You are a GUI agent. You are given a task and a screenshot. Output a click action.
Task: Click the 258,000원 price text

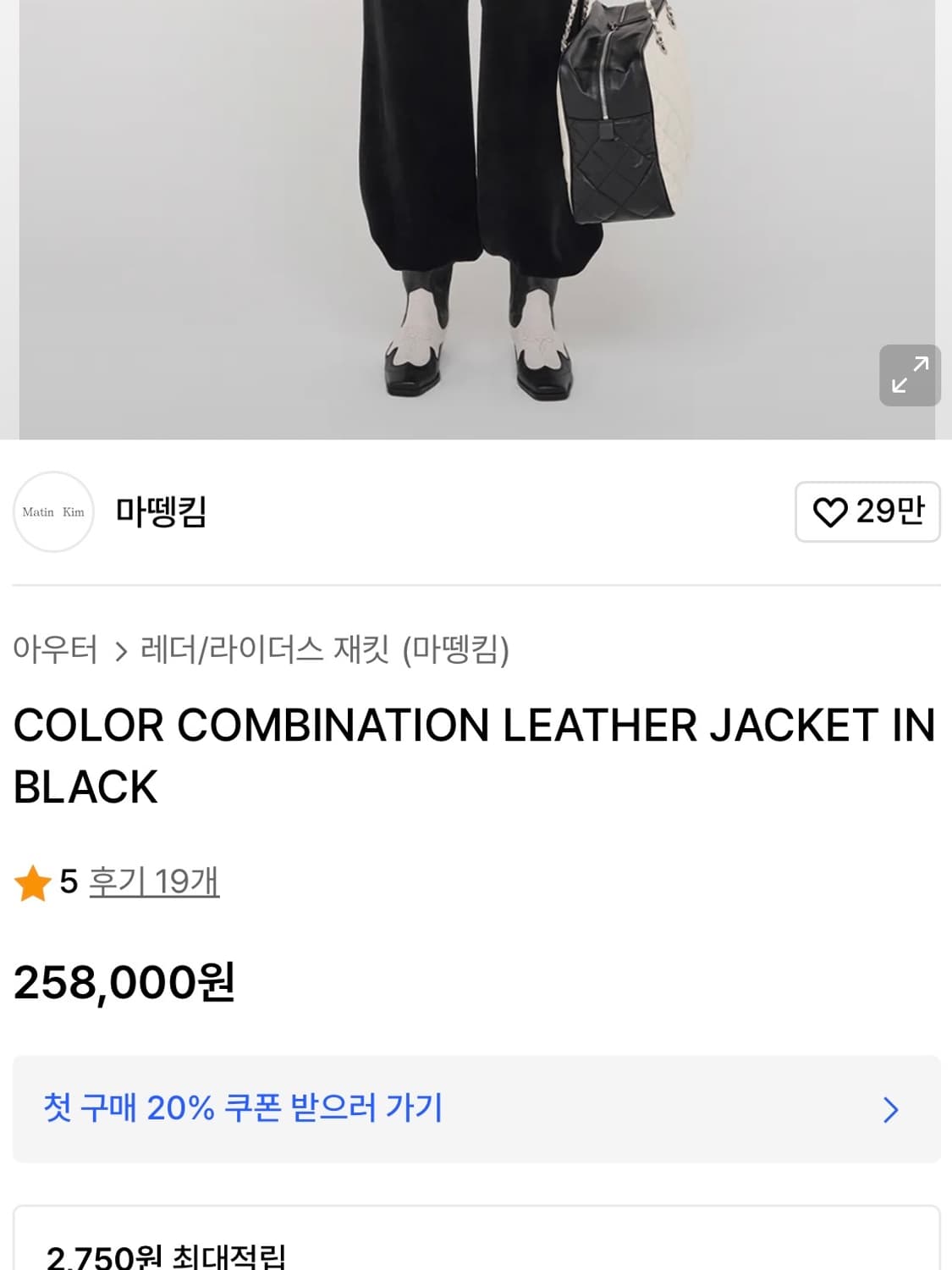pyautogui.click(x=123, y=982)
